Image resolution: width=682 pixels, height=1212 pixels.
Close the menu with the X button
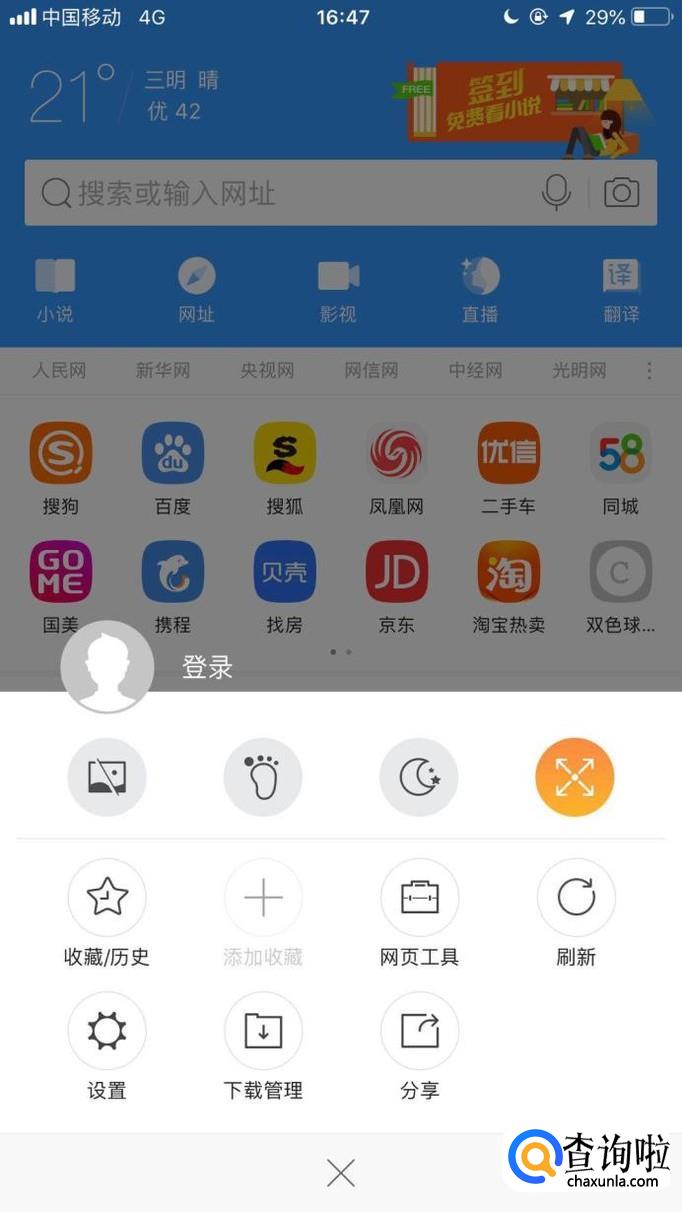point(341,1173)
